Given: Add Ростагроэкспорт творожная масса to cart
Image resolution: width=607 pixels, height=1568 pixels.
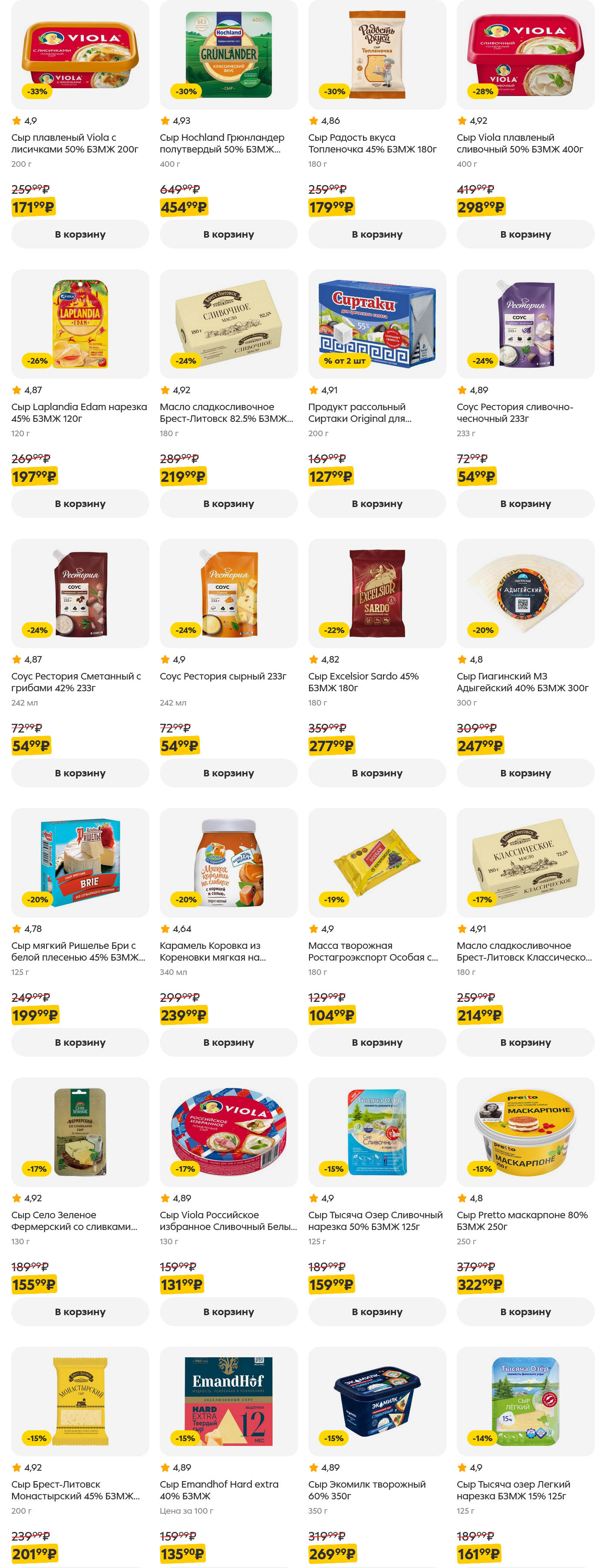Looking at the screenshot, I should [x=376, y=1042].
